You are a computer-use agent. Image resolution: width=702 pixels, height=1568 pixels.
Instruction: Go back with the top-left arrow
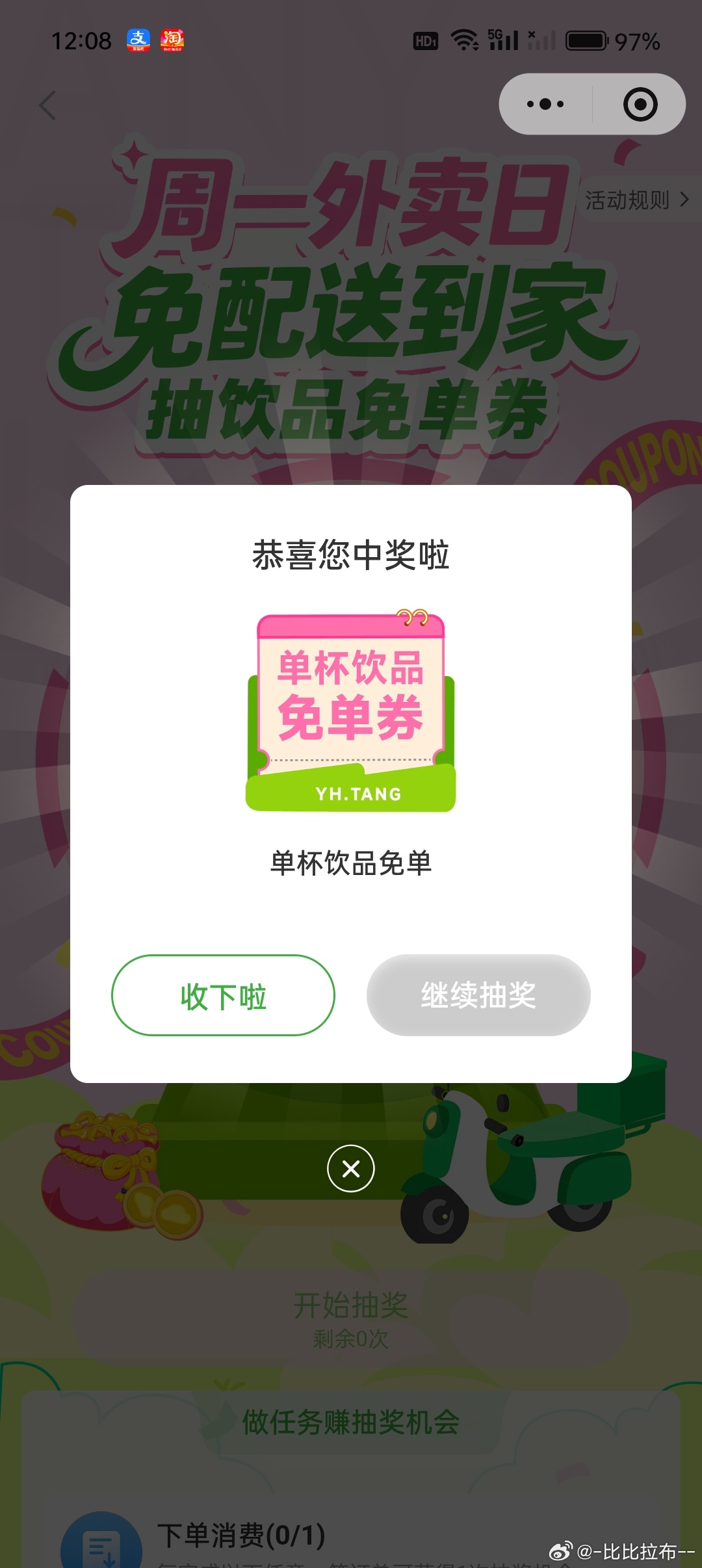pyautogui.click(x=48, y=105)
